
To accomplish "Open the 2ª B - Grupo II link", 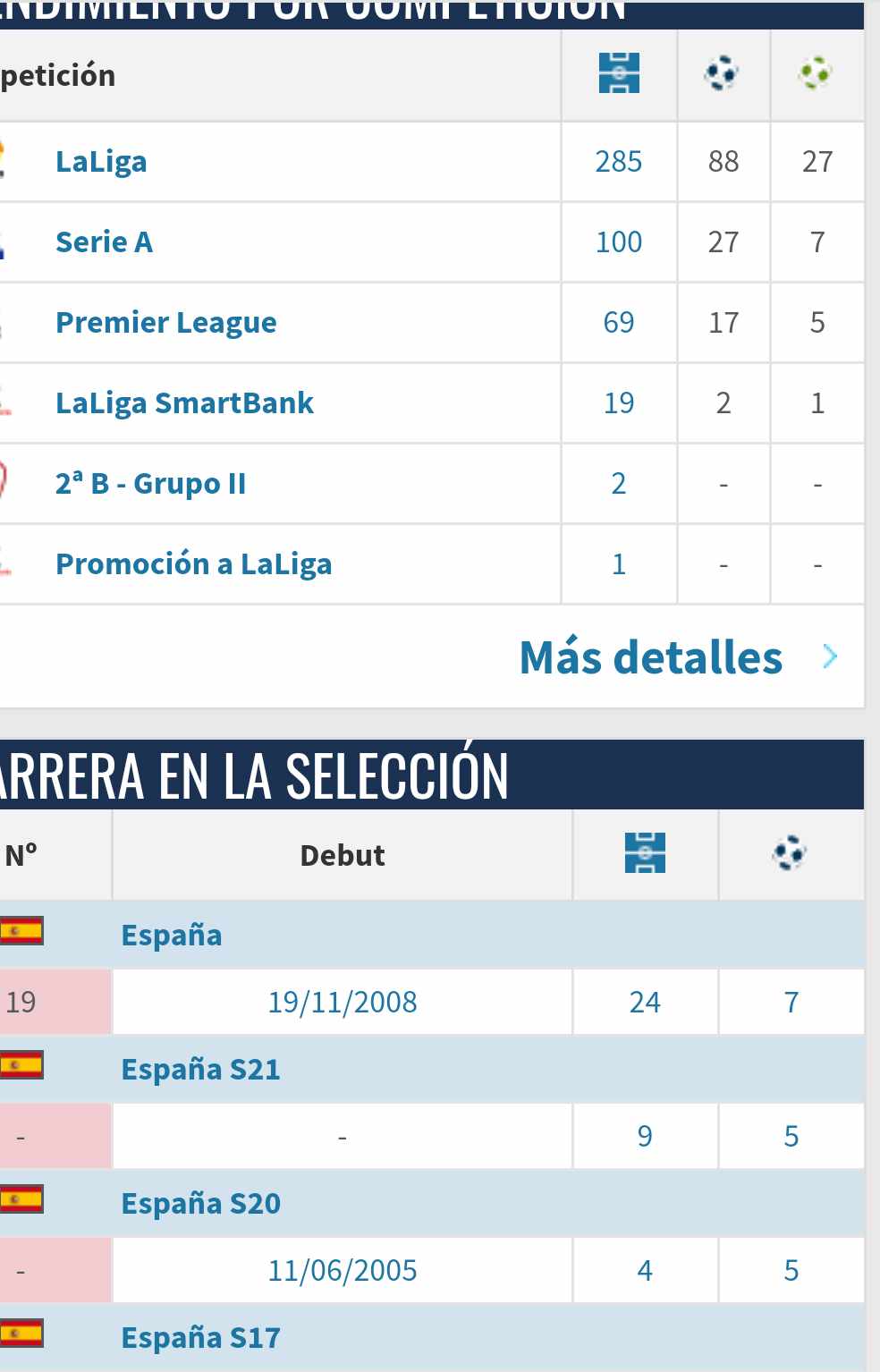I will [x=150, y=484].
